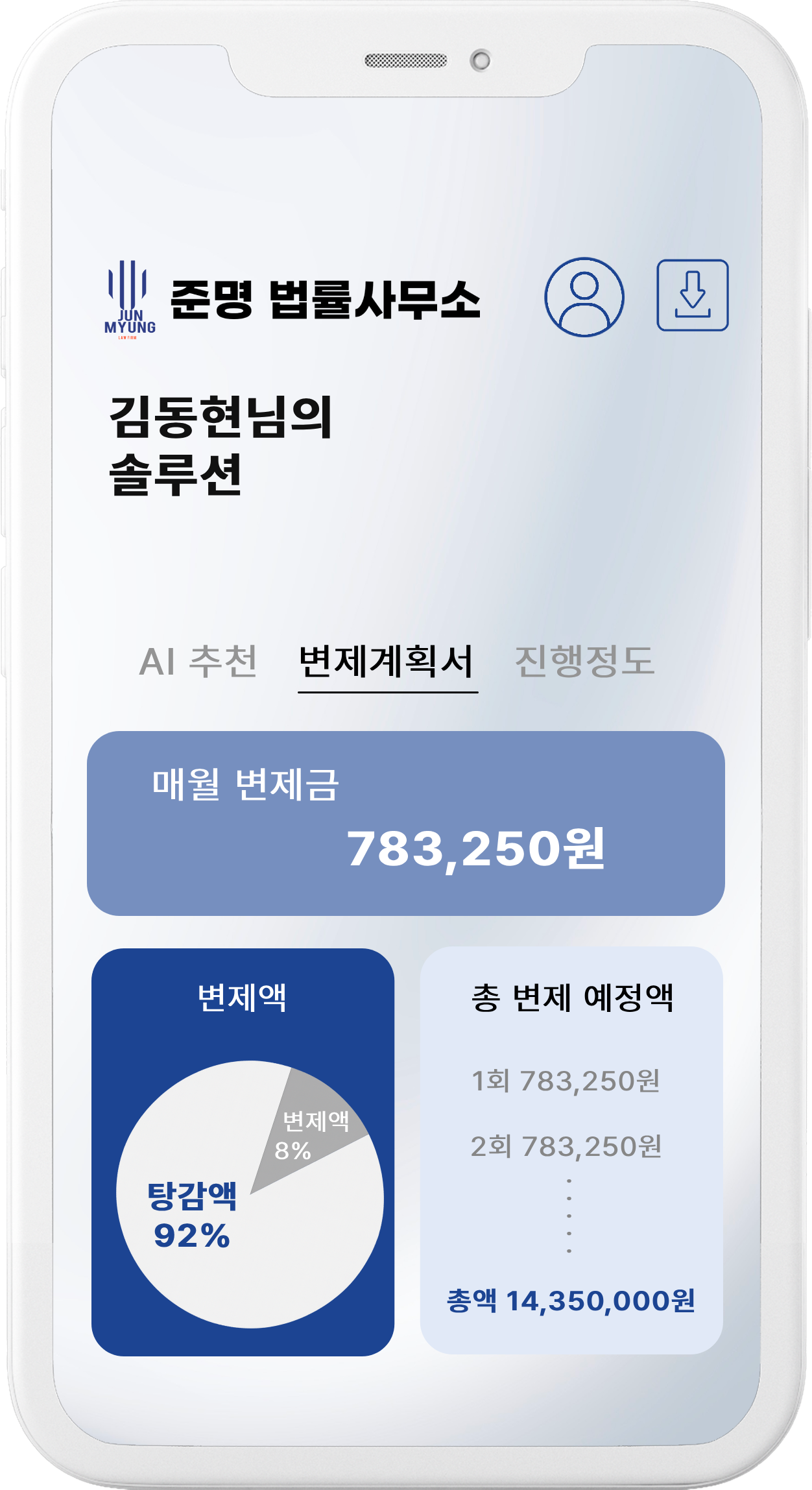Select the 변제계획서 tab
This screenshot has width=812, height=1490.
coord(387,662)
